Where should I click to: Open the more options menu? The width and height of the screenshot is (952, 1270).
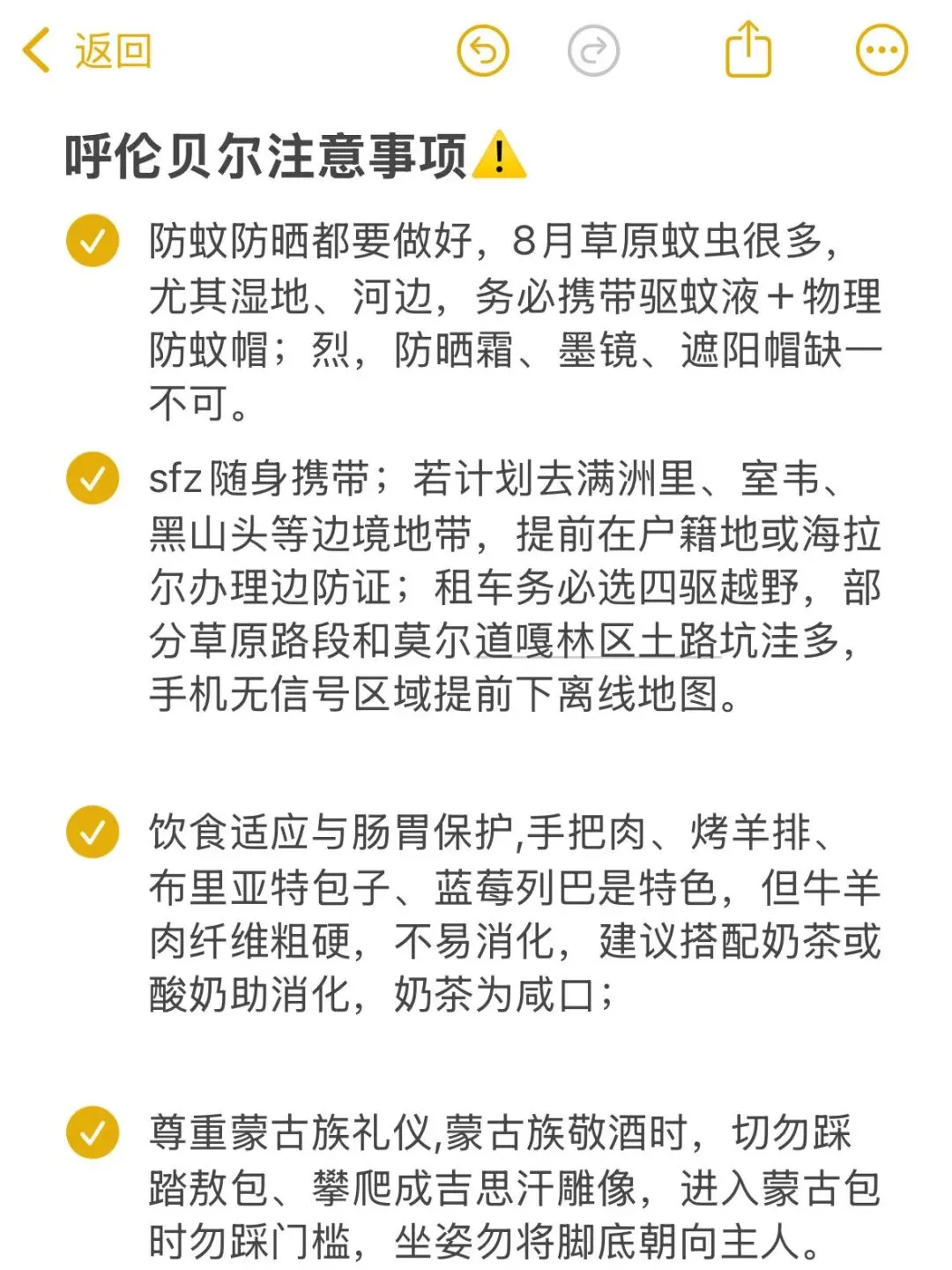[881, 50]
